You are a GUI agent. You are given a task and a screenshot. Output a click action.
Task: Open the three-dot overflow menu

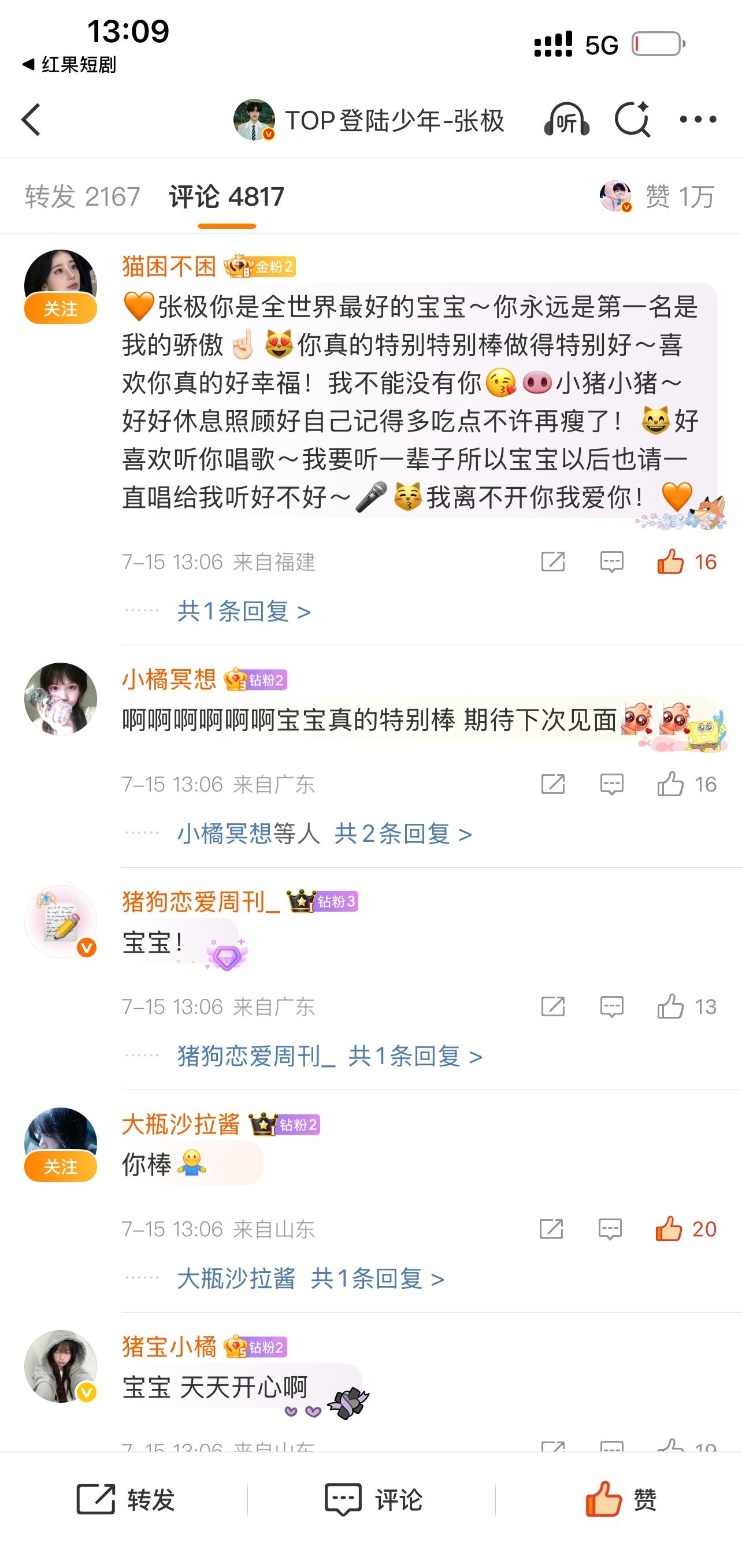pos(698,119)
